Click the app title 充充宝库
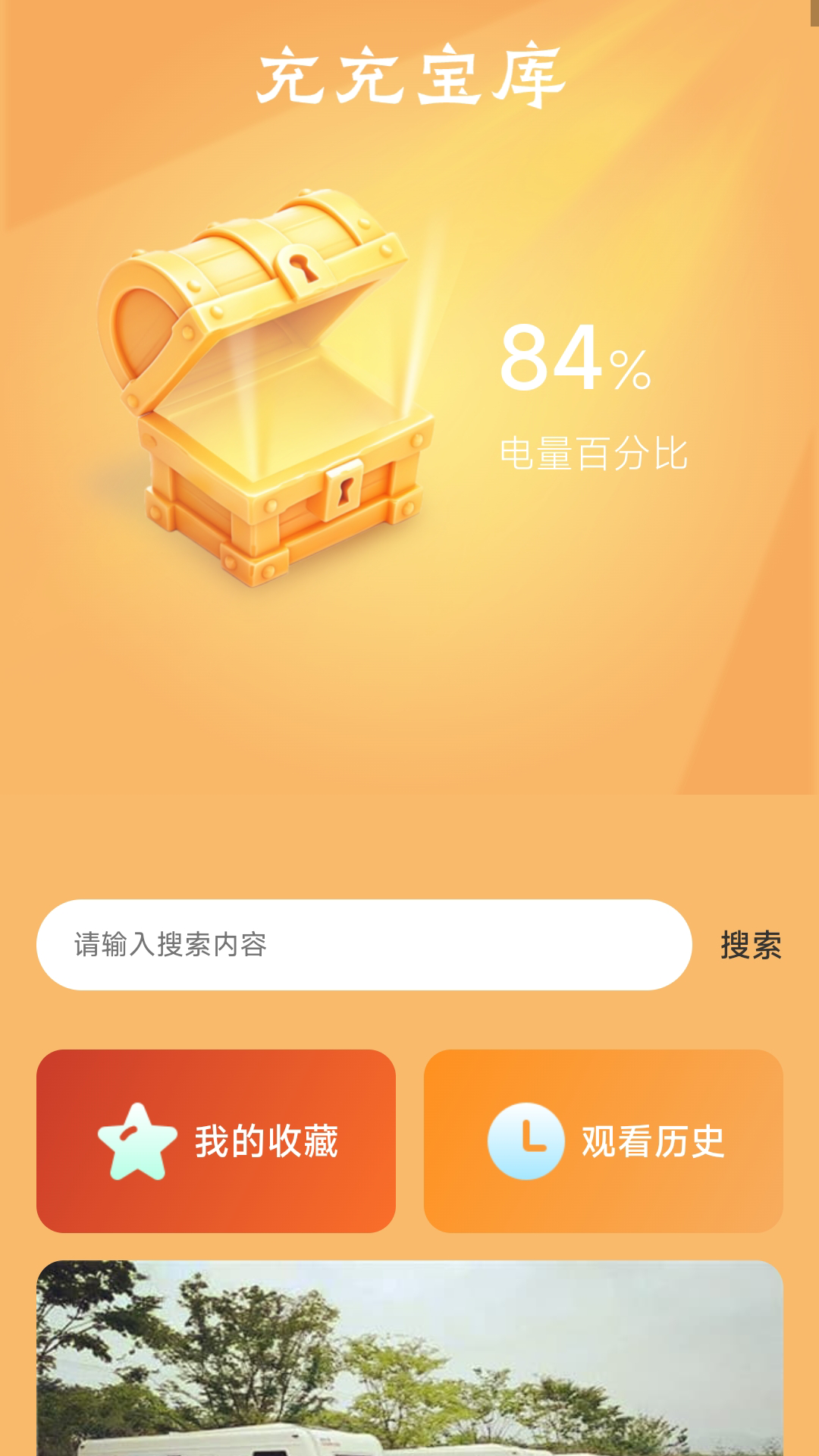 point(409,76)
